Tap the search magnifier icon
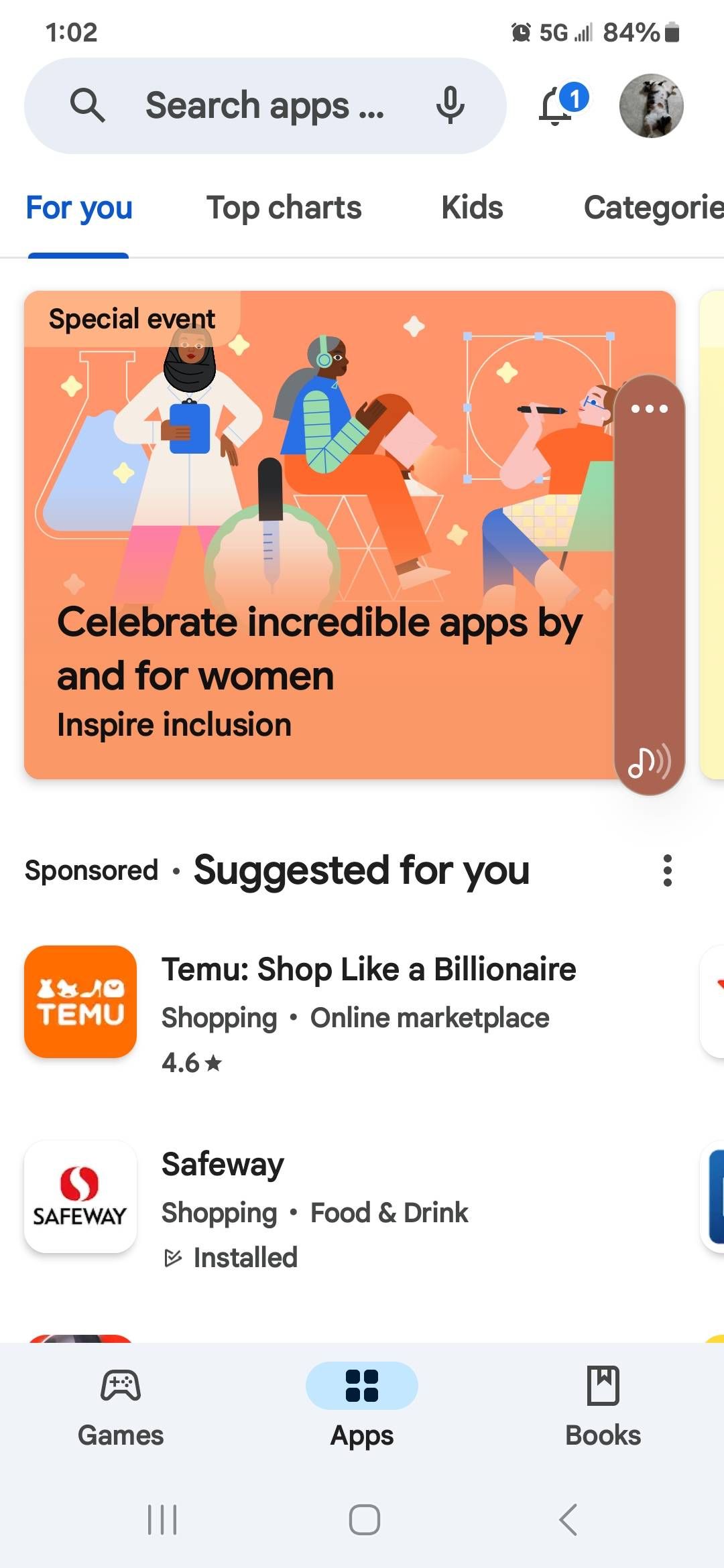The height and width of the screenshot is (1568, 724). pos(88,106)
